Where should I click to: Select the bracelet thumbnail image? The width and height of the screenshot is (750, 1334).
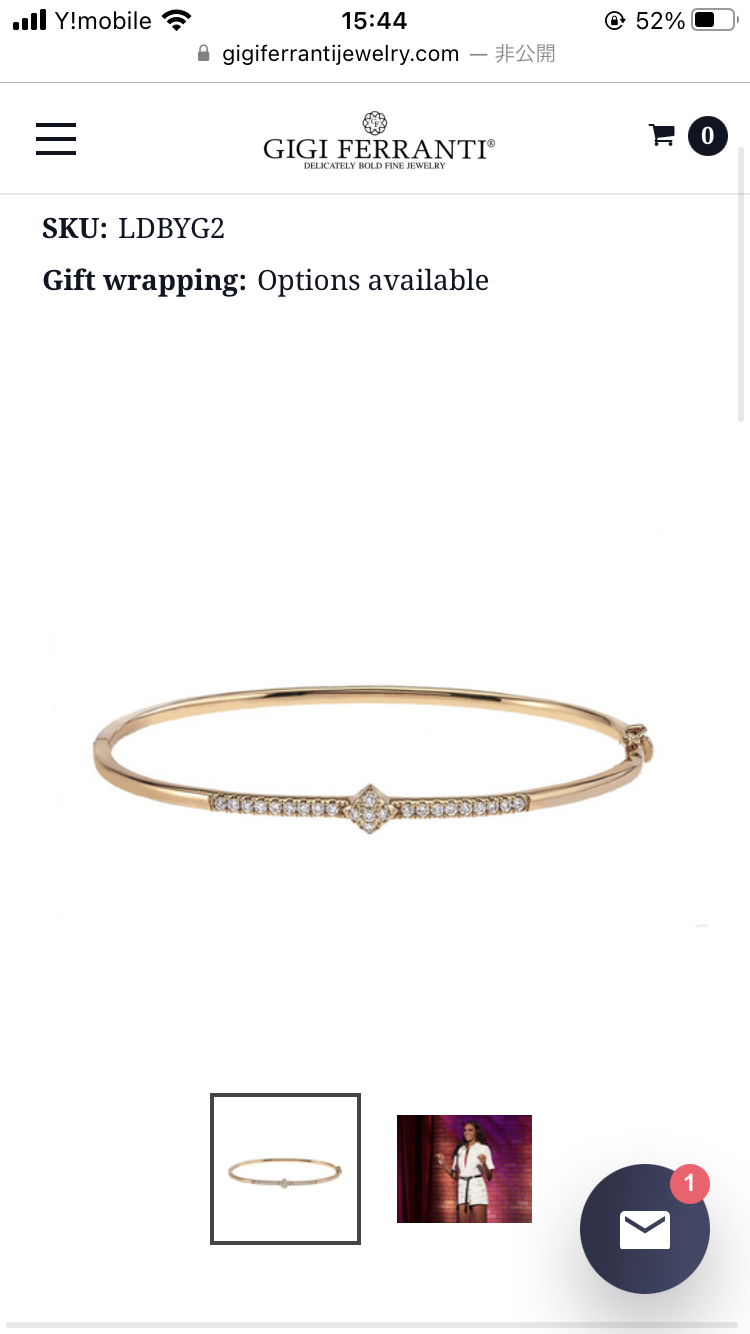click(285, 1169)
